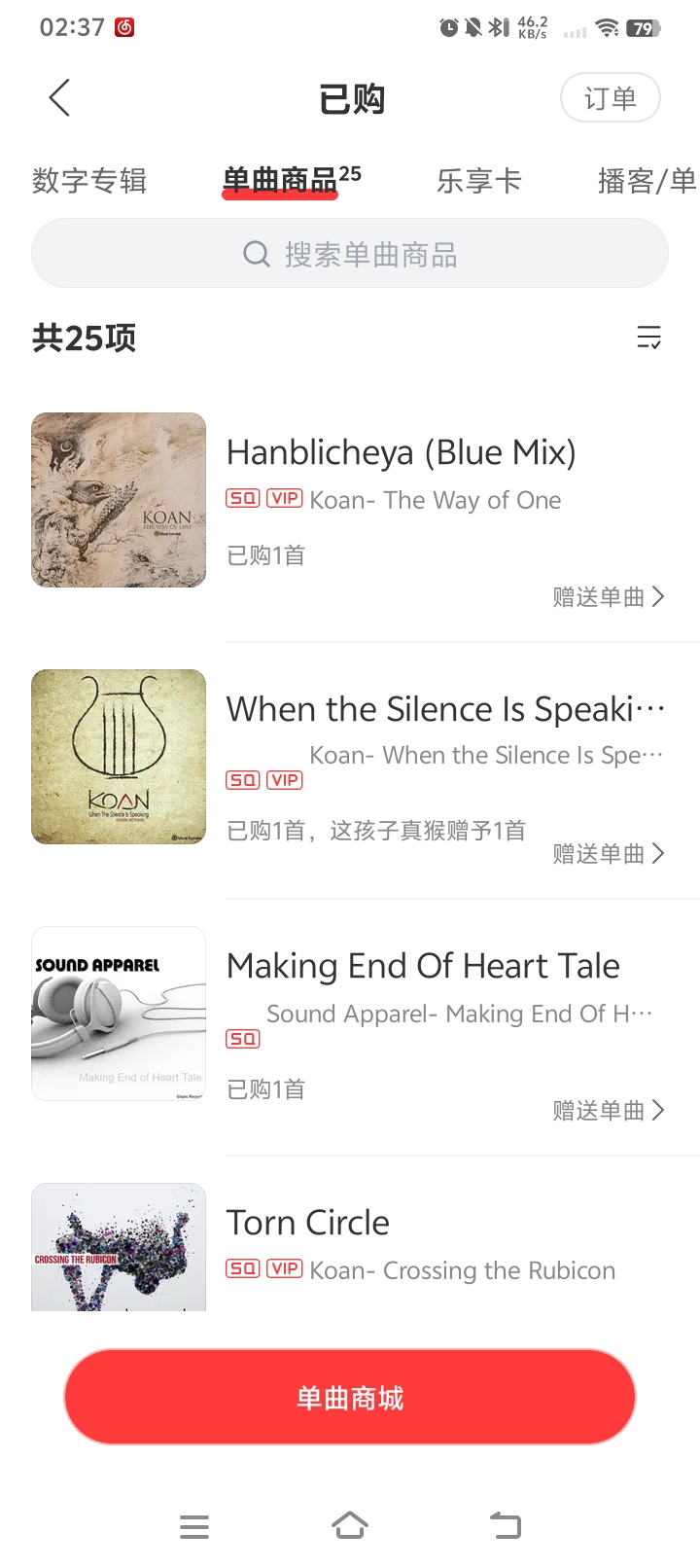Open the 订单 orders button
This screenshot has height=1568, width=700.
[610, 98]
